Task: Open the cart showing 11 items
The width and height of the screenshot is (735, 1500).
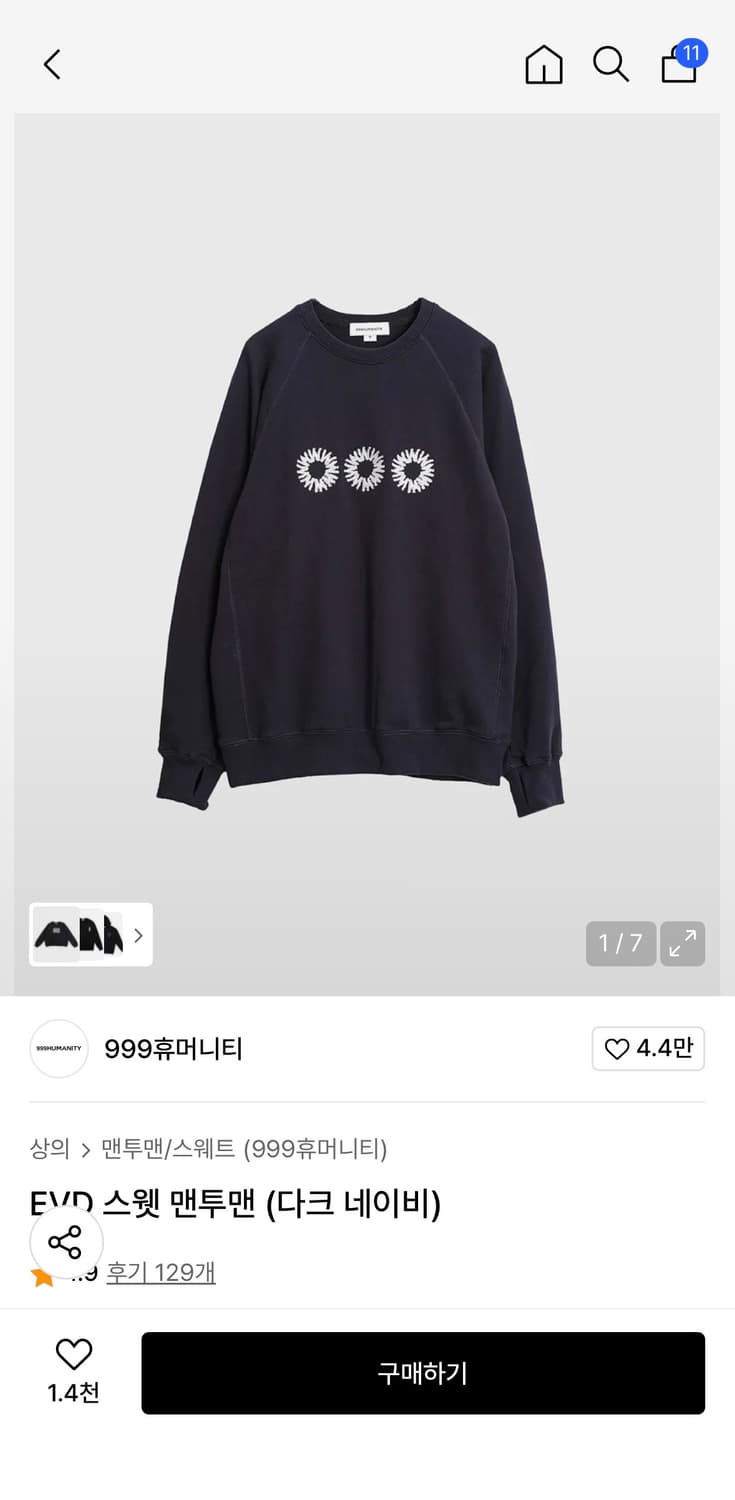Action: click(x=679, y=67)
